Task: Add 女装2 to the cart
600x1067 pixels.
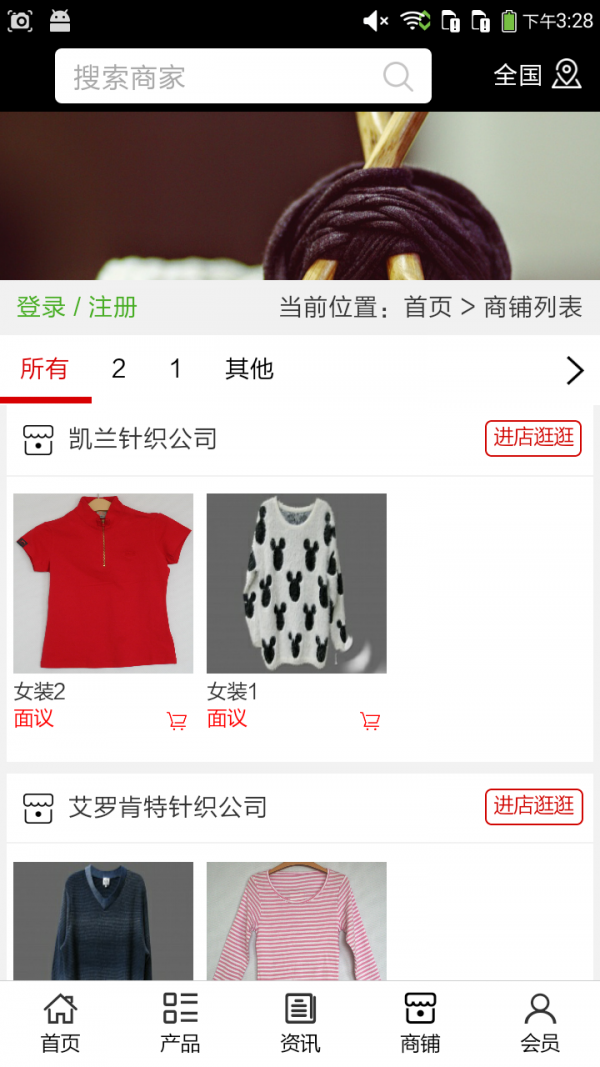Action: [x=177, y=721]
